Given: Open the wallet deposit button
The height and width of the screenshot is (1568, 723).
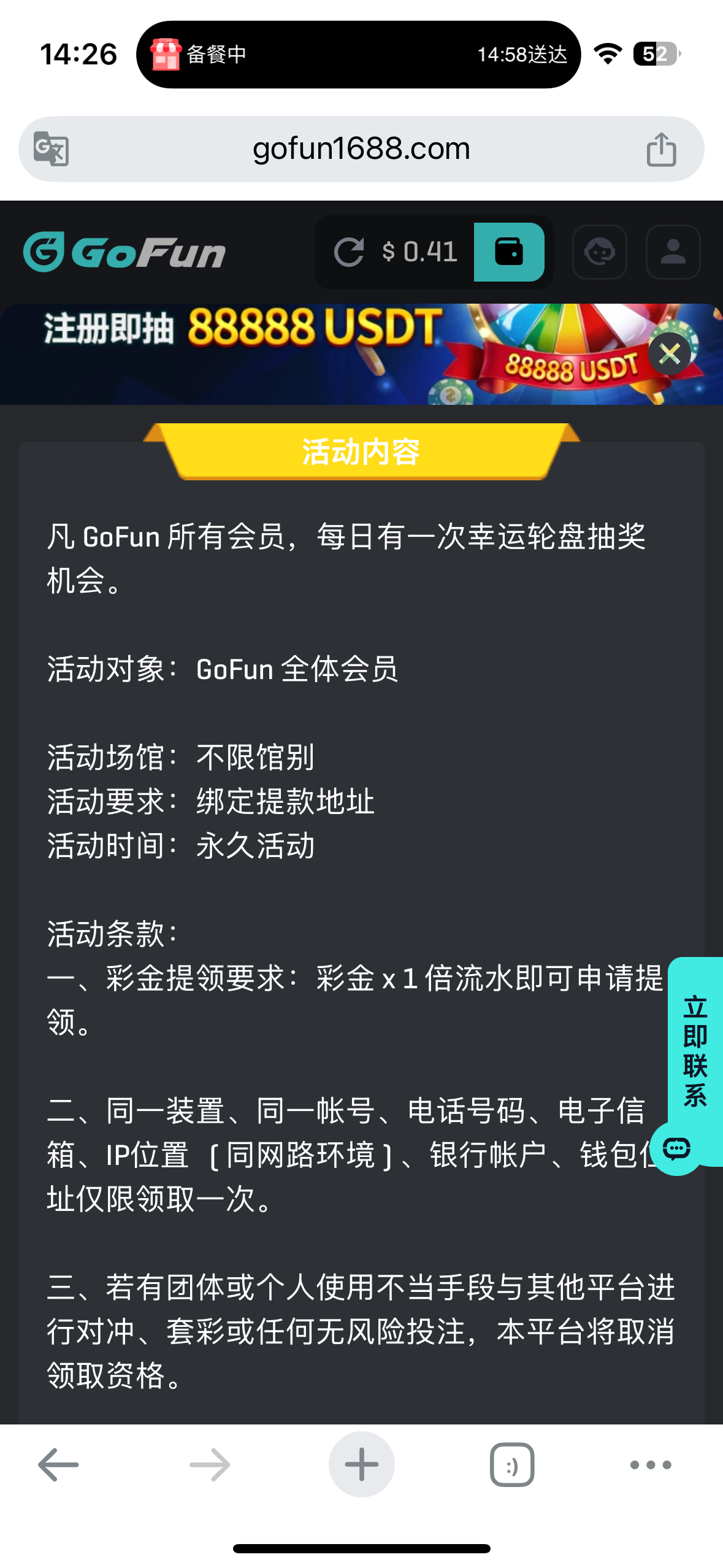Looking at the screenshot, I should (508, 252).
